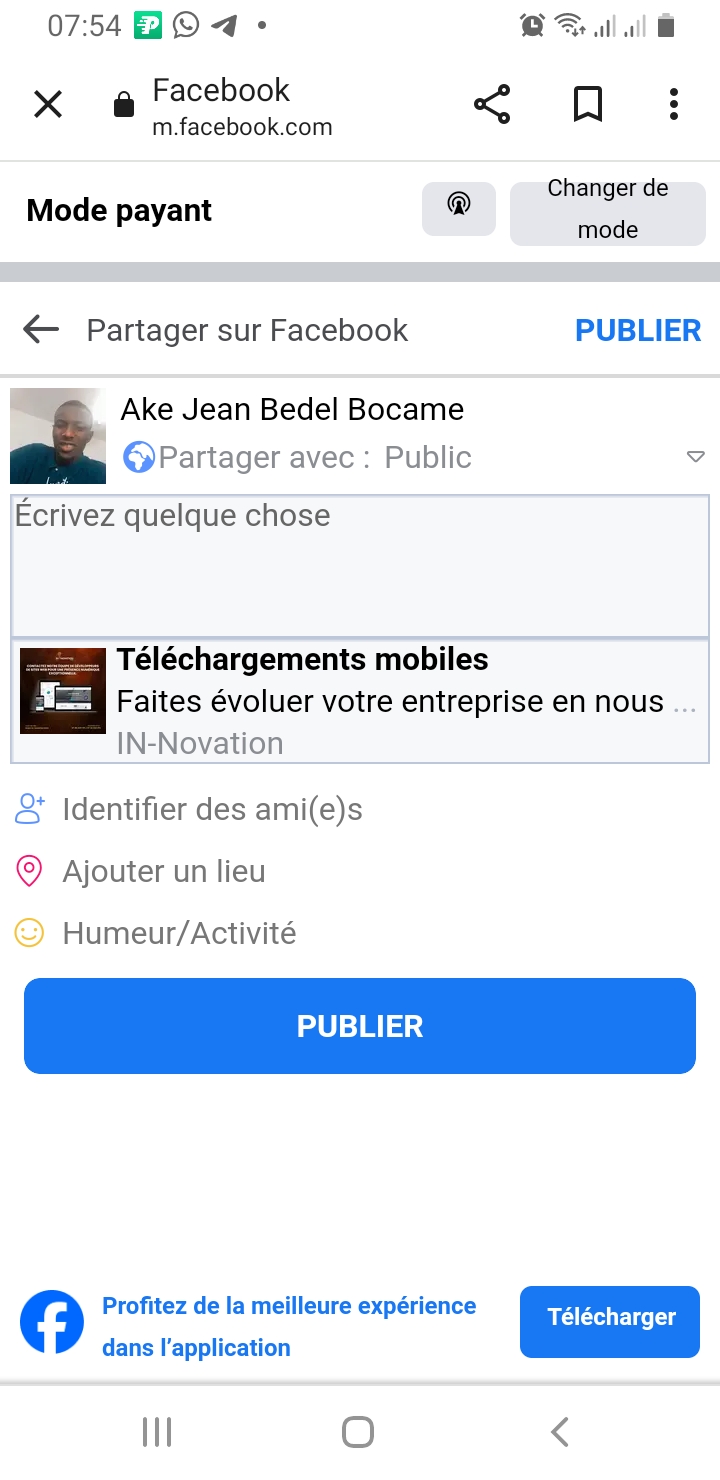Image resolution: width=720 pixels, height=1480 pixels.
Task: Go back from Partager sur Facebook
Action: [41, 330]
